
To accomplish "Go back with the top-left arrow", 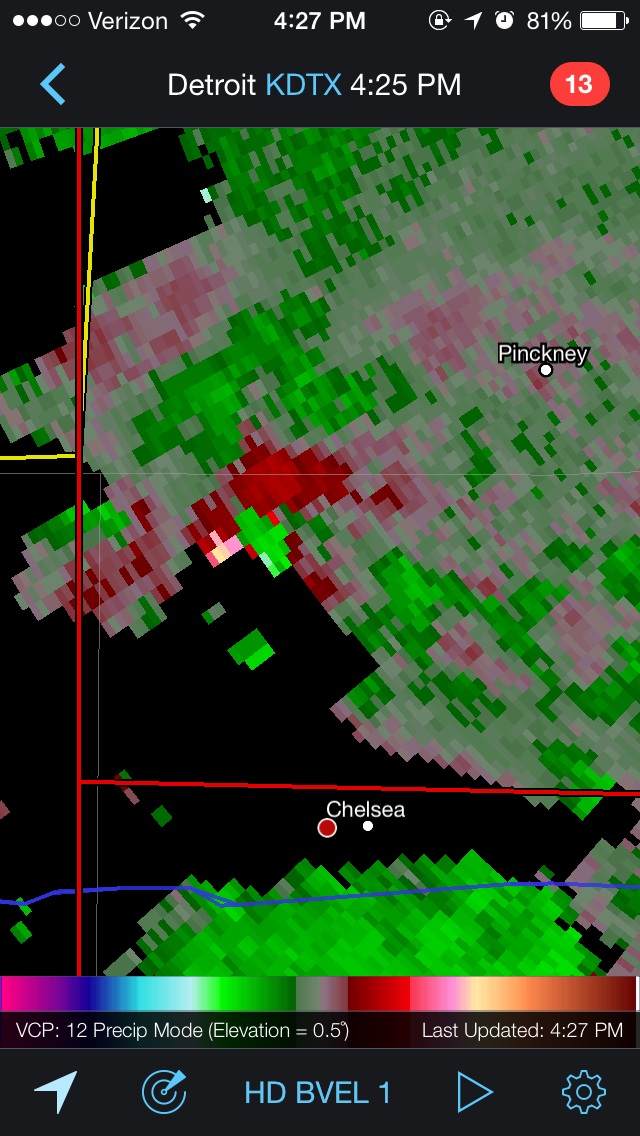I will click(53, 84).
